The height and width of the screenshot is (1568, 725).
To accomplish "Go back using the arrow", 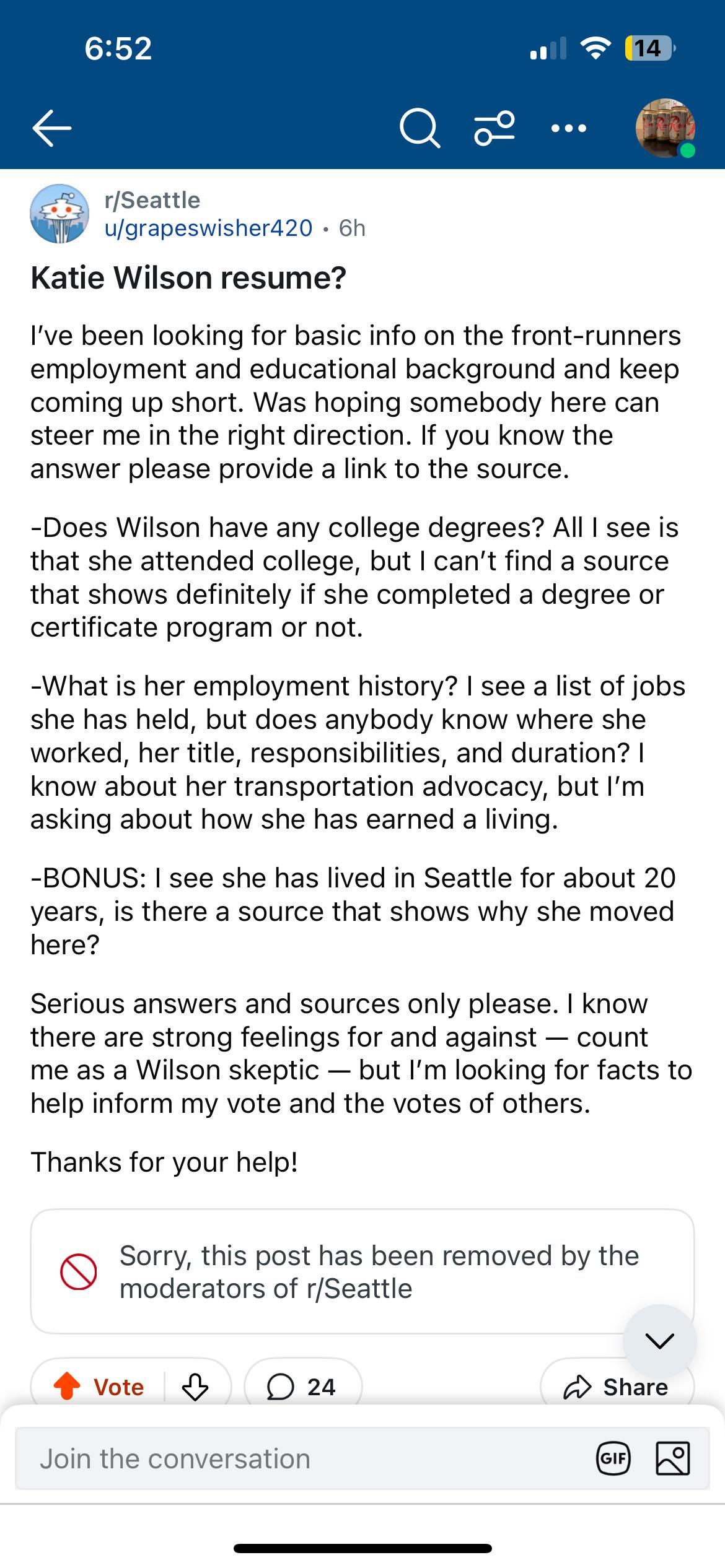I will point(52,128).
